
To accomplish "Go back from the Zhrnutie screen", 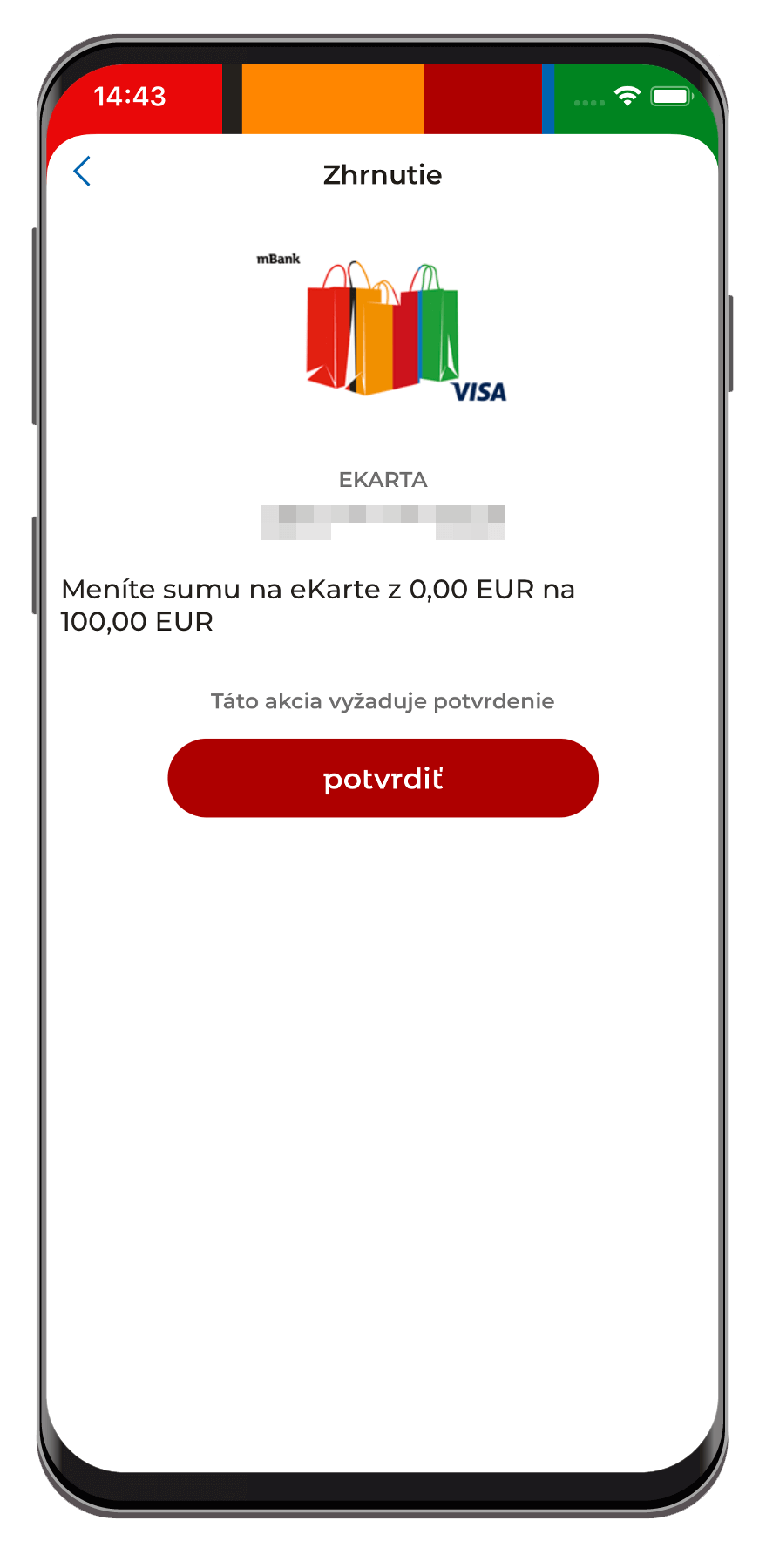I will tap(82, 172).
